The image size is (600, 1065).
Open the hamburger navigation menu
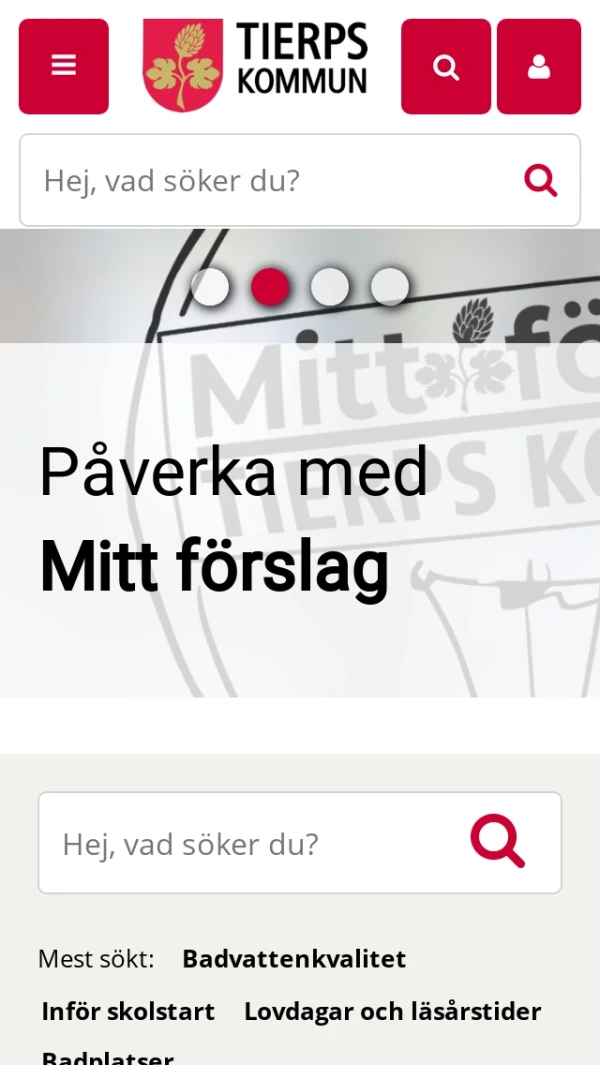tap(63, 66)
